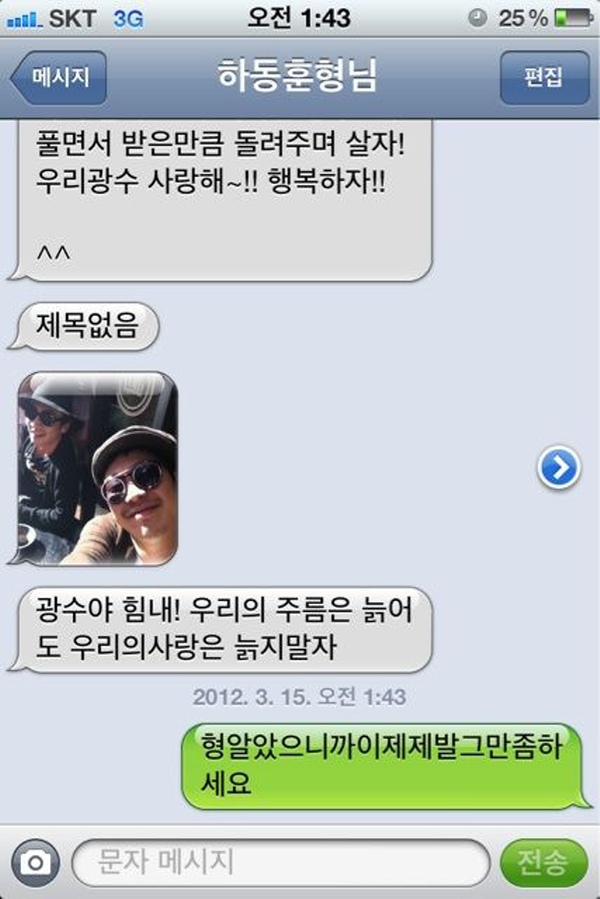Tap the 전송 send button
The image size is (600, 899).
[542, 861]
